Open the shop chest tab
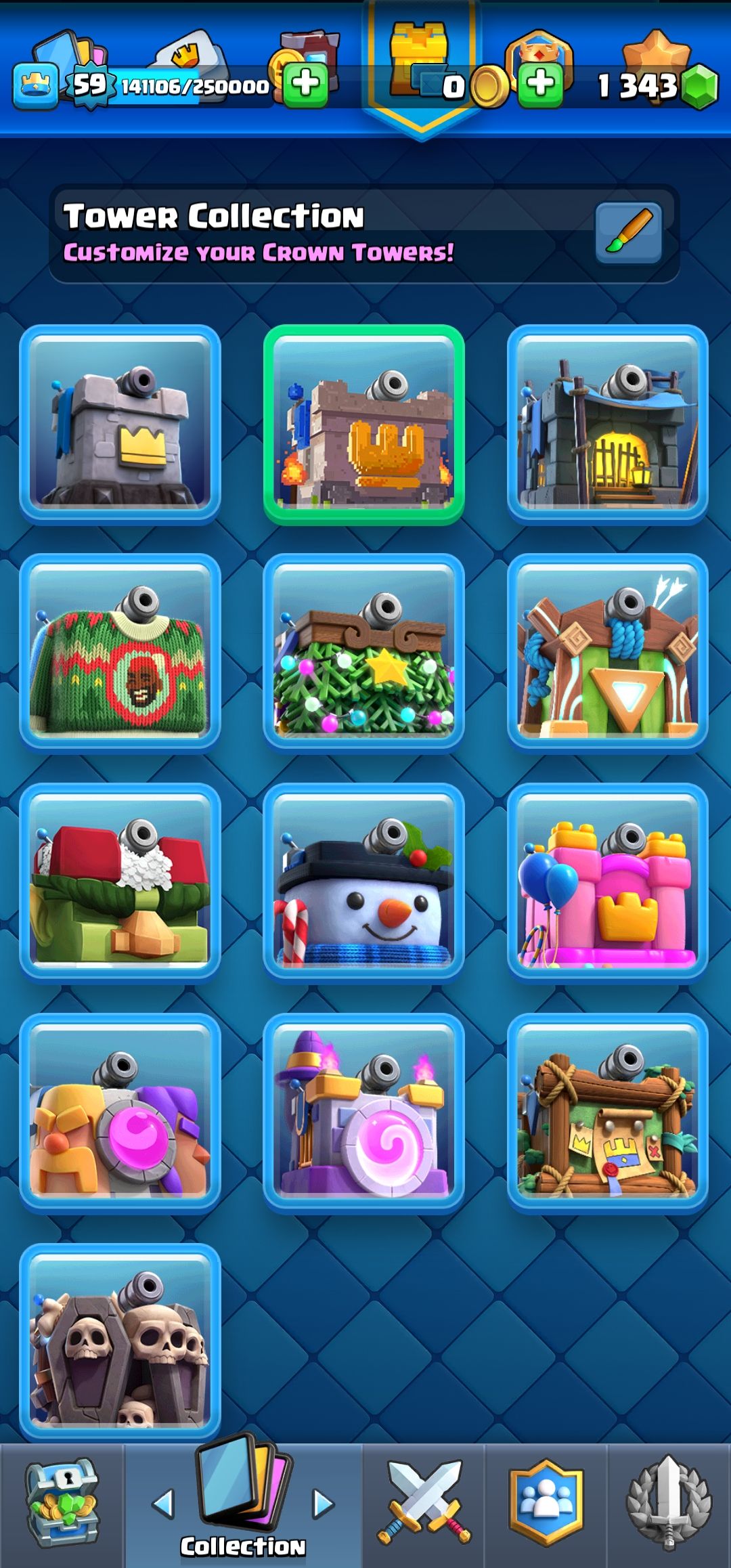This screenshot has height=1568, width=731. 62,1504
